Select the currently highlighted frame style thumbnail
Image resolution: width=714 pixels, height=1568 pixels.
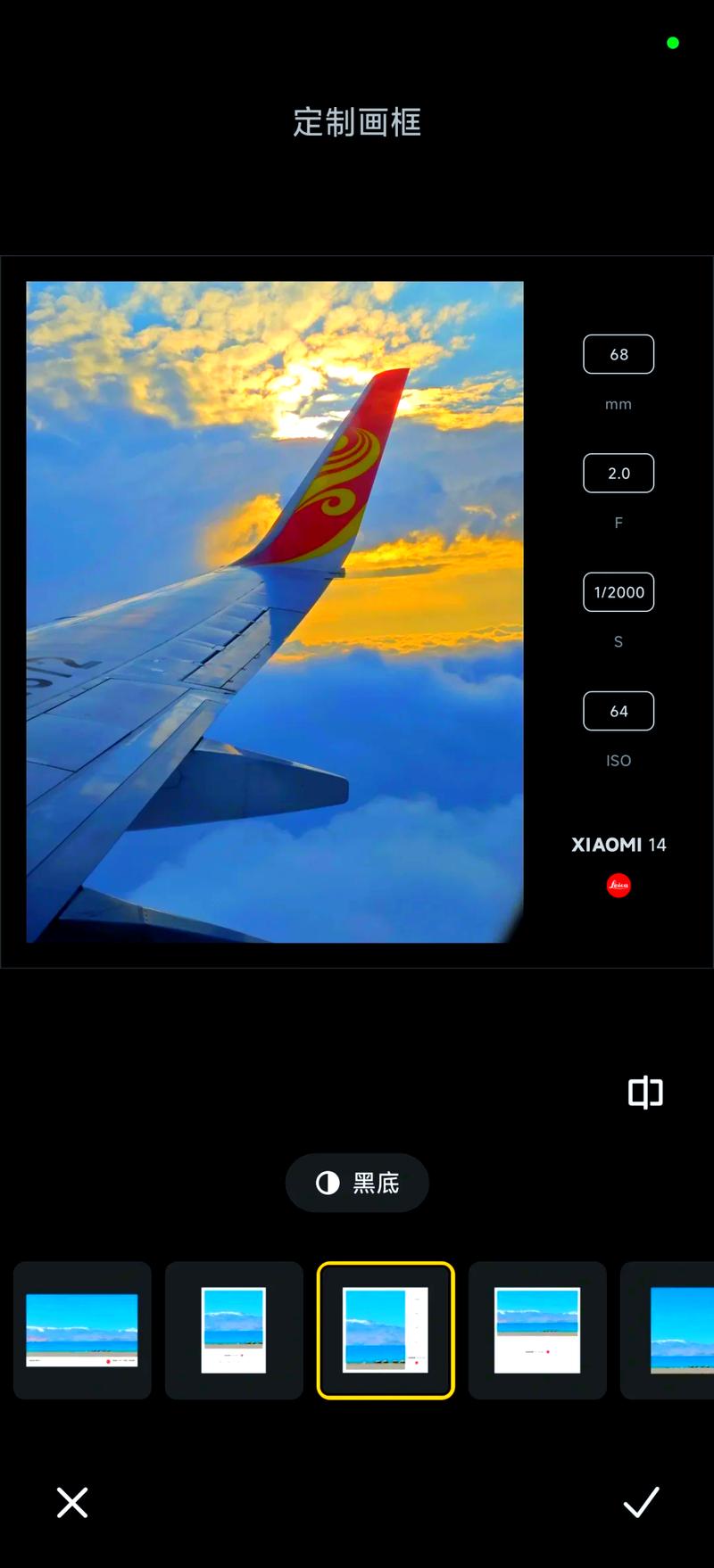point(386,1330)
